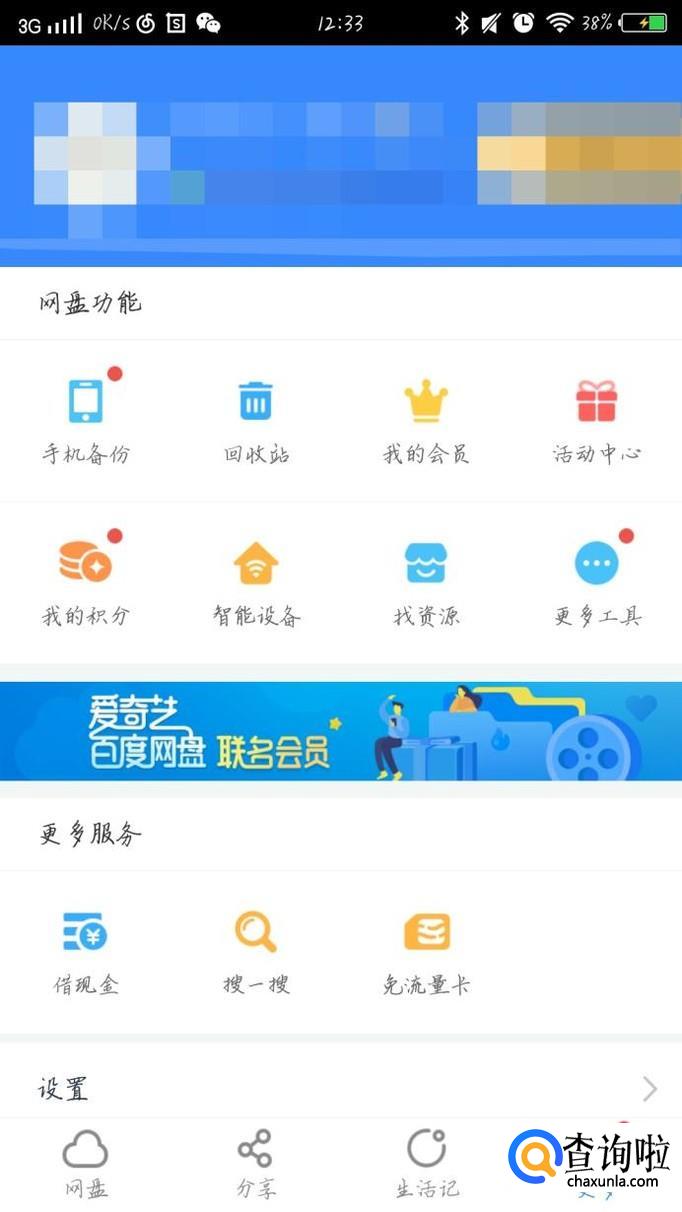
Task: Open 我的会员 membership page
Action: point(426,418)
